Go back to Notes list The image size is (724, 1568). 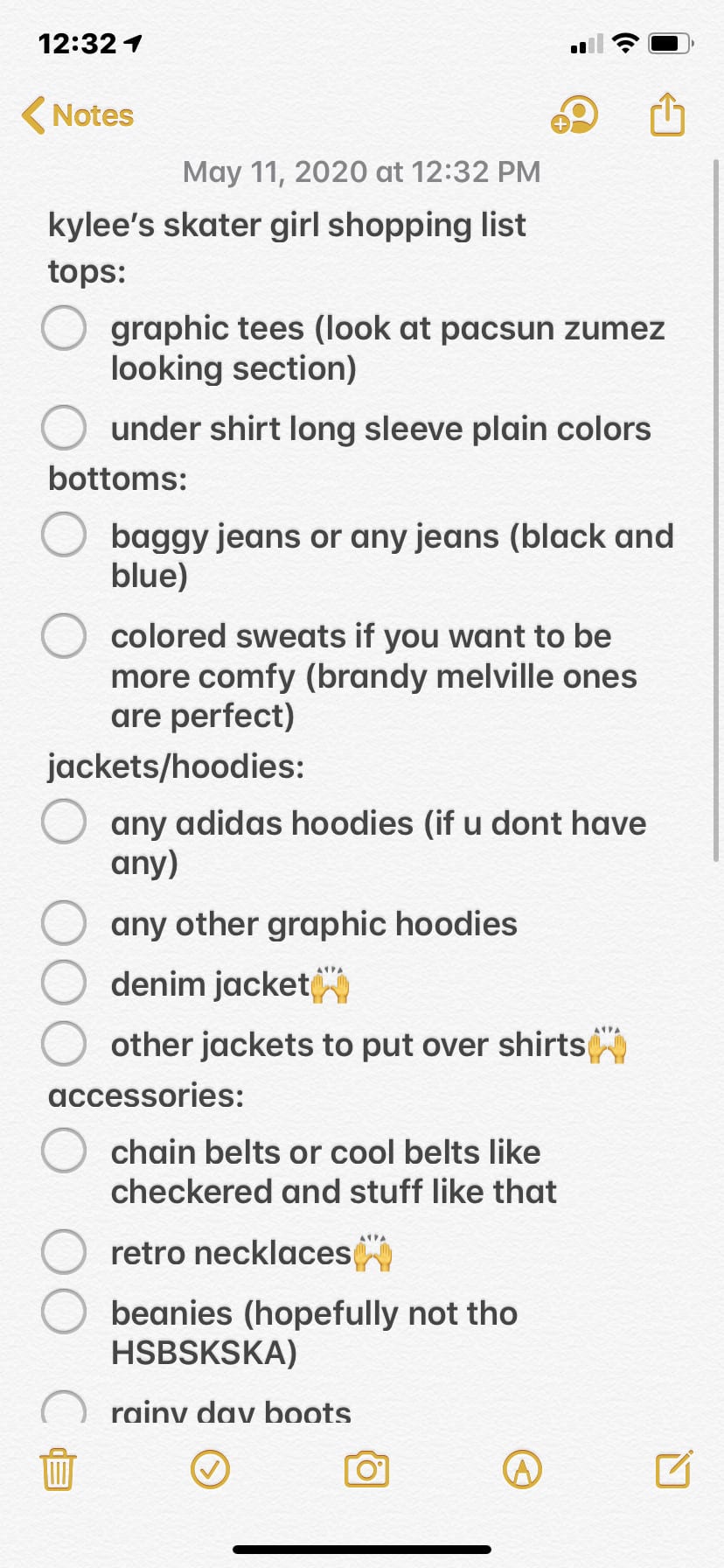coord(78,115)
